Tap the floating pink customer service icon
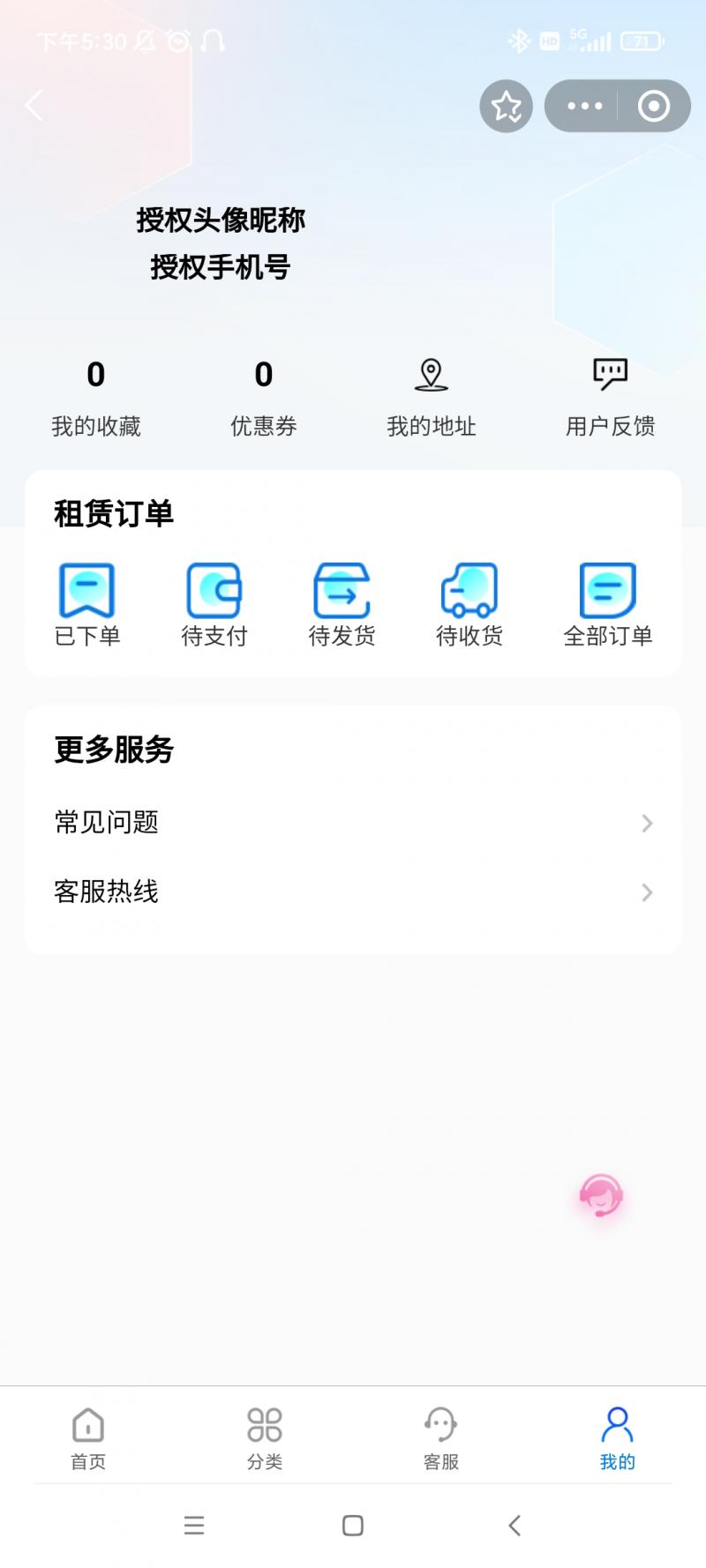The width and height of the screenshot is (706, 1568). [x=601, y=1197]
